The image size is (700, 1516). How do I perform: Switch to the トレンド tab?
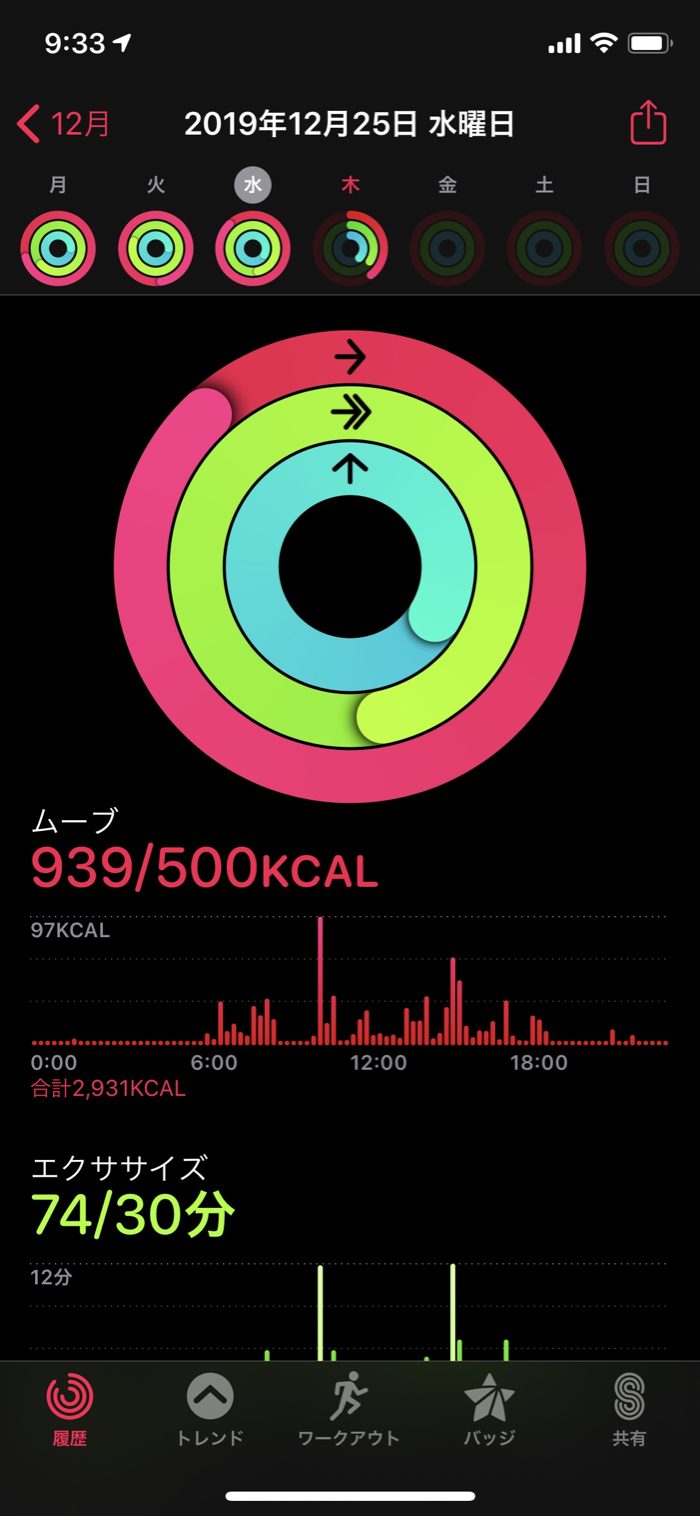(210, 1409)
